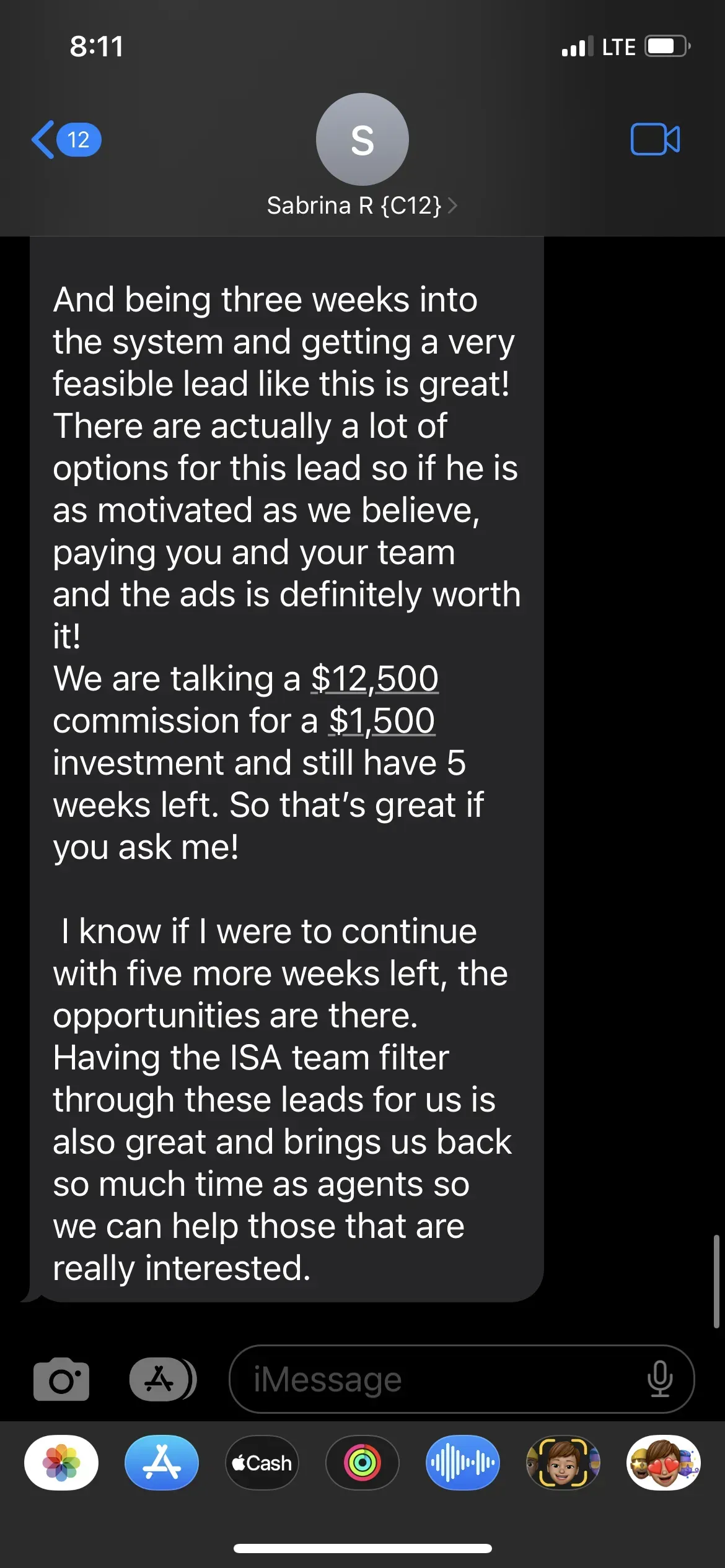Tap the $1,500 underlined amount
Viewport: 725px width, 1568px height.
[x=382, y=721]
